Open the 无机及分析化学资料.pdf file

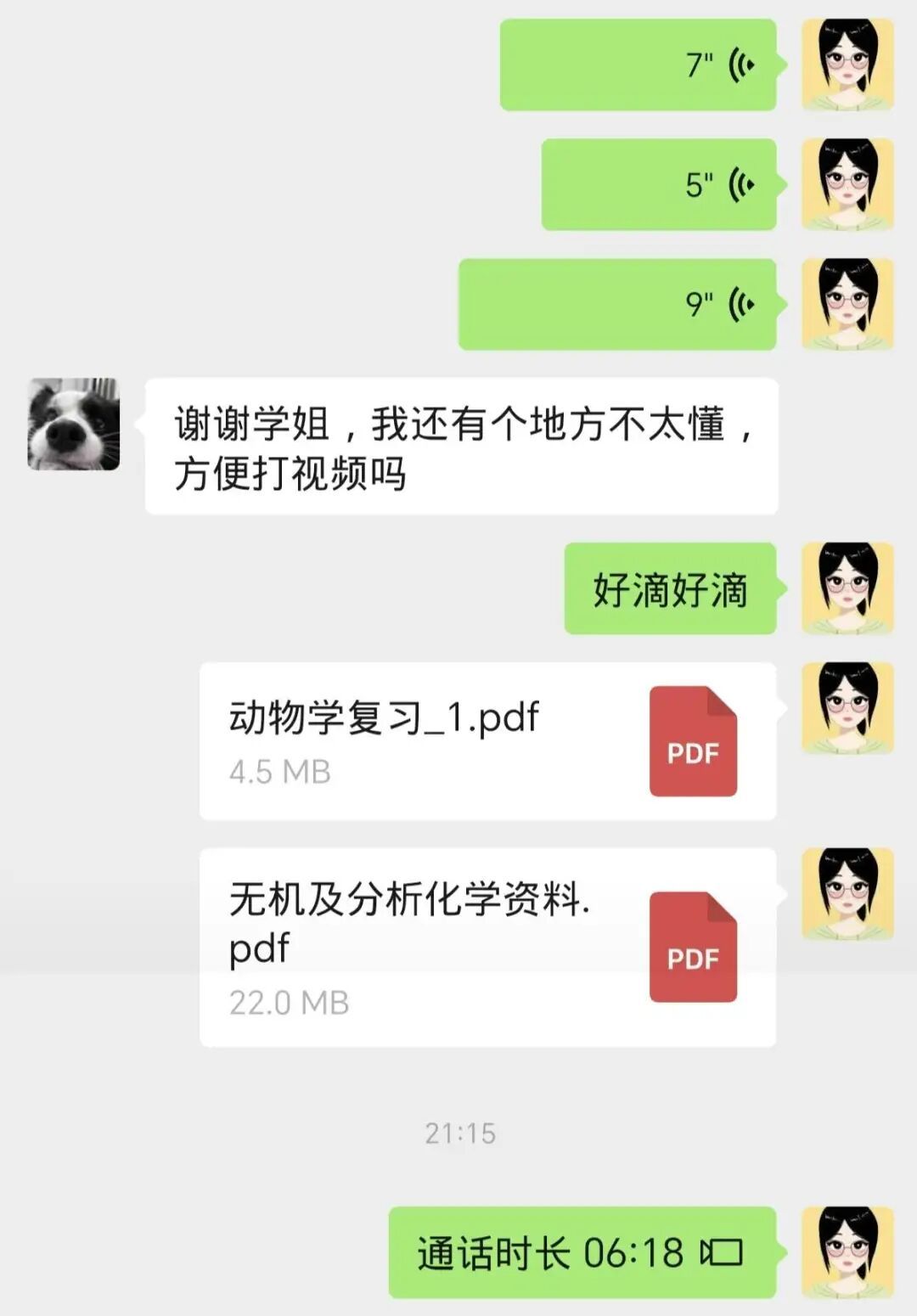[x=487, y=948]
